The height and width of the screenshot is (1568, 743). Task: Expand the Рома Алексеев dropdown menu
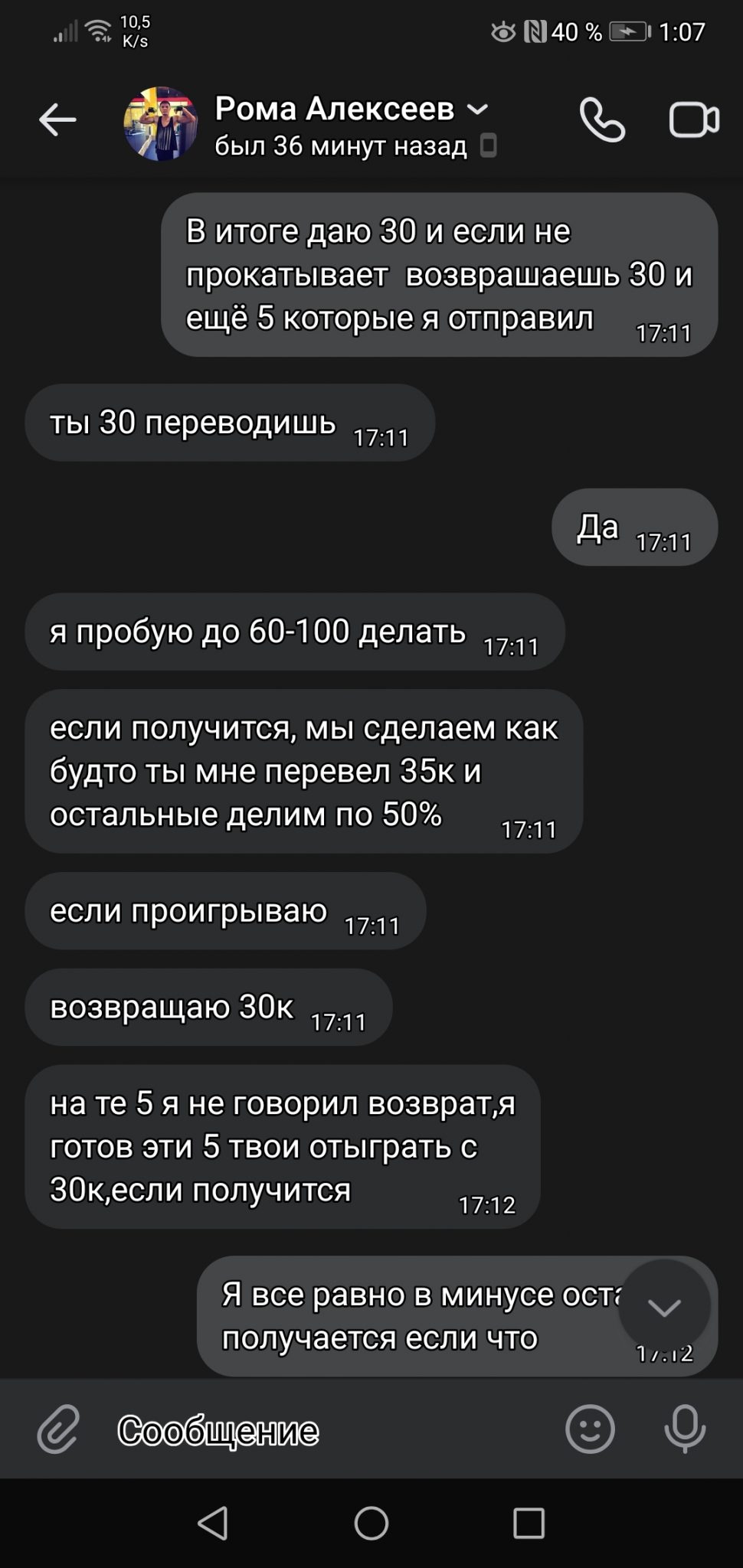point(477,109)
